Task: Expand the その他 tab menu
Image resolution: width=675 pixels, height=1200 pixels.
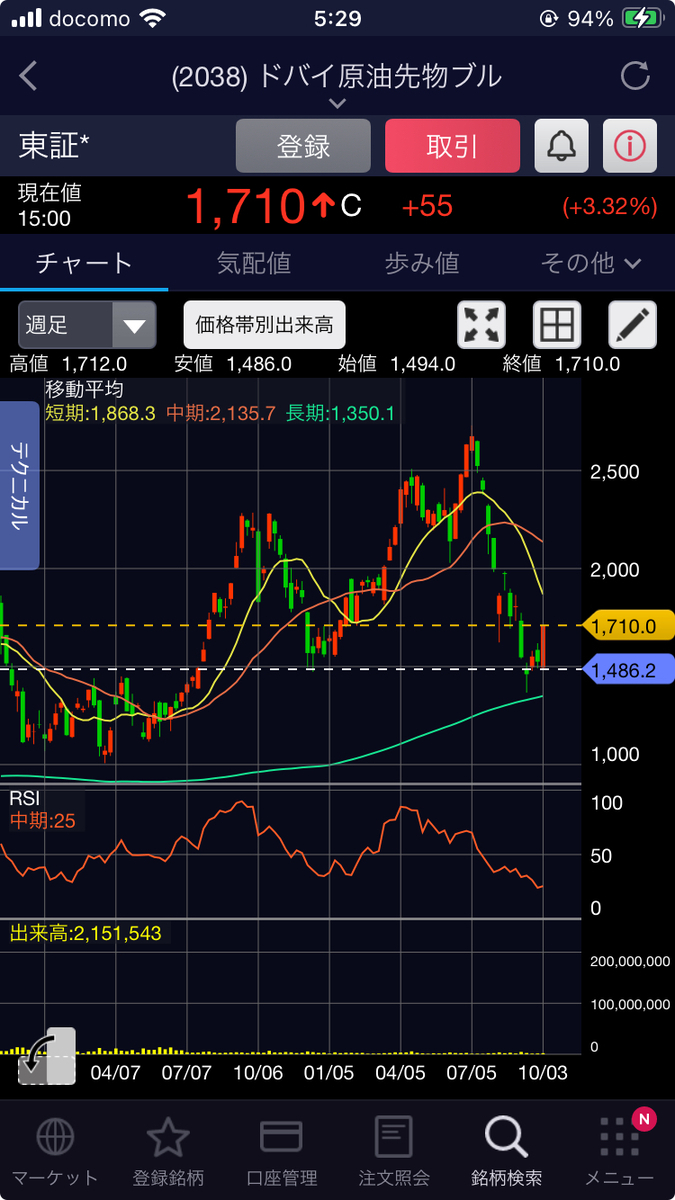Action: click(590, 263)
